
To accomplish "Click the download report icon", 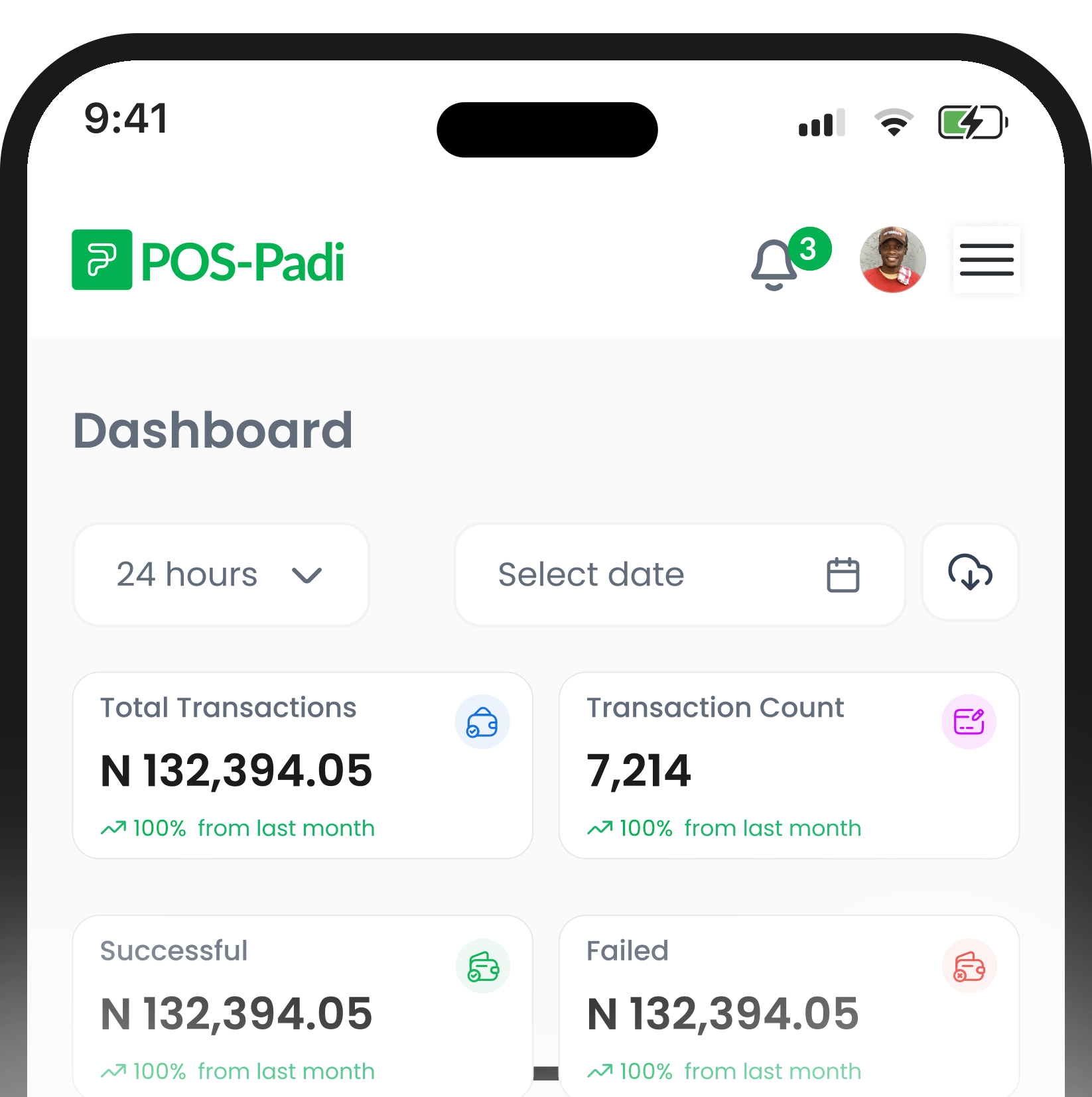I will point(969,574).
